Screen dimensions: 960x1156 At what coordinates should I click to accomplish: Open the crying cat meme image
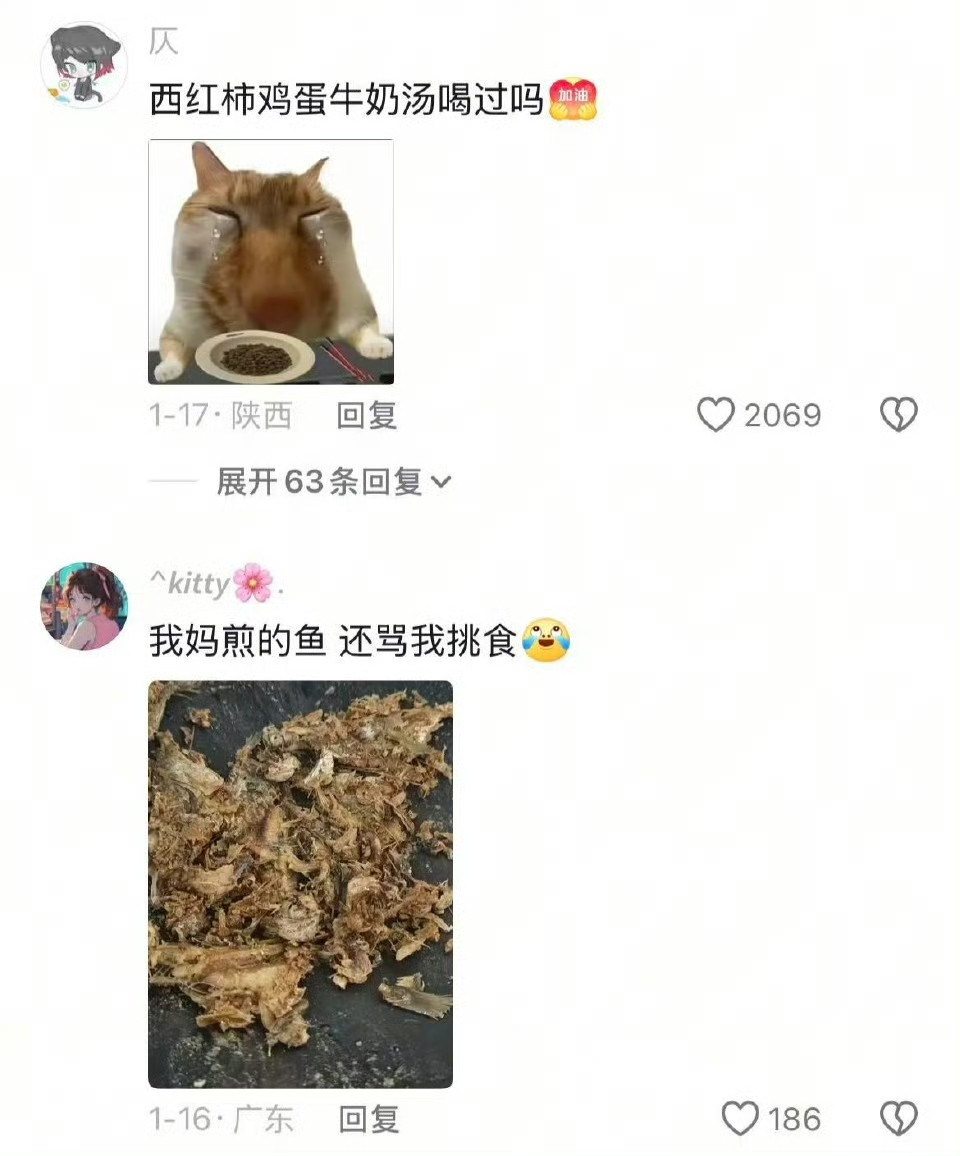(271, 261)
